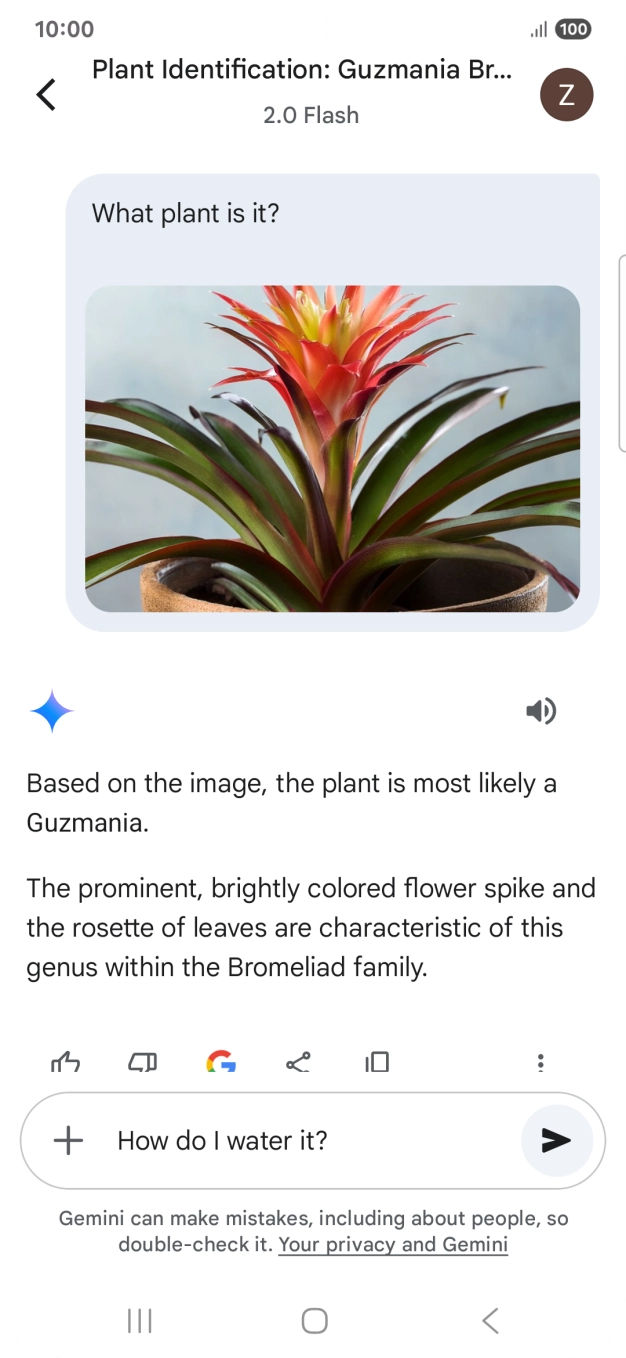This screenshot has height=1358, width=626.
Task: Double-check response with Google
Action: pos(221,1062)
